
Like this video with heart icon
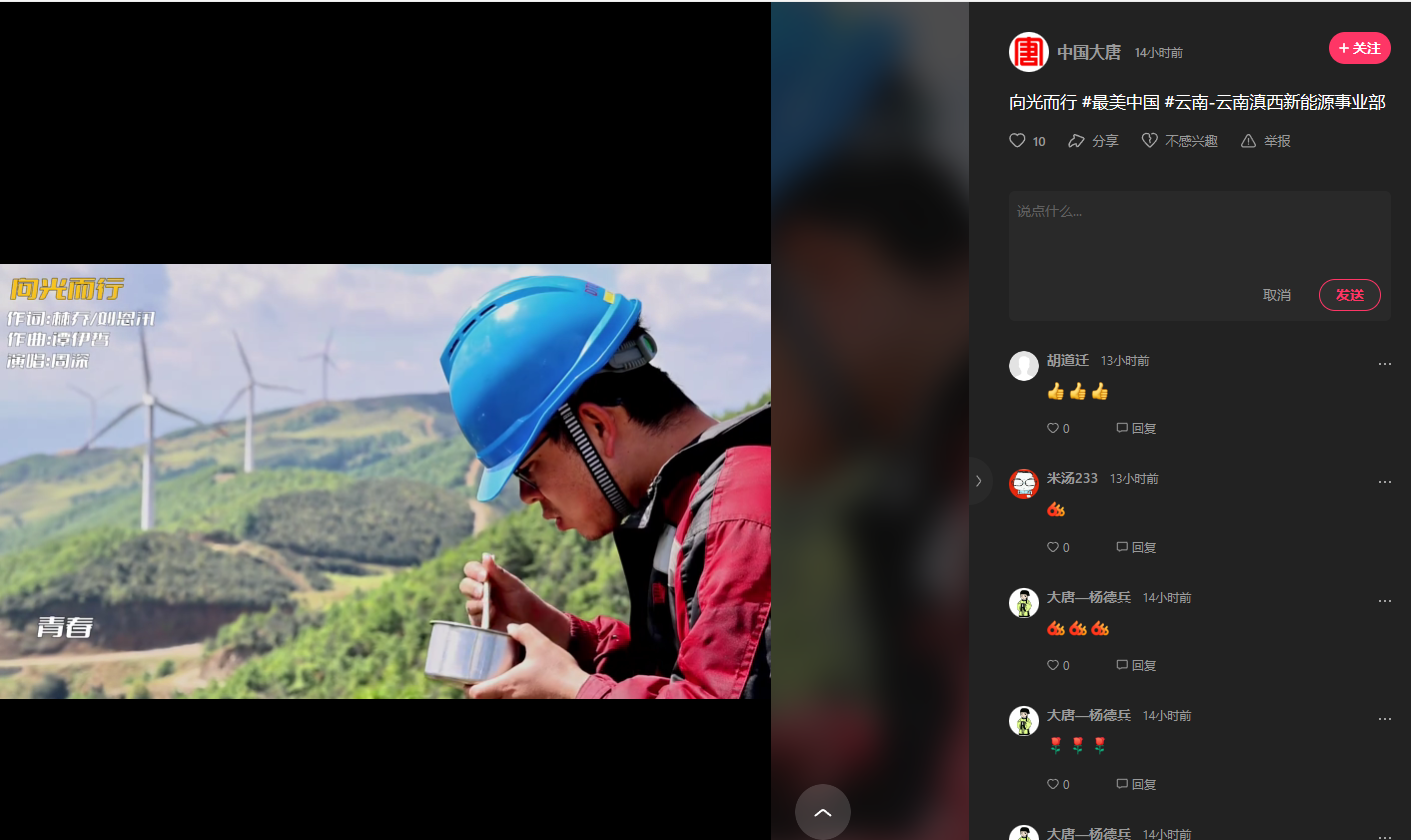[x=1018, y=141]
